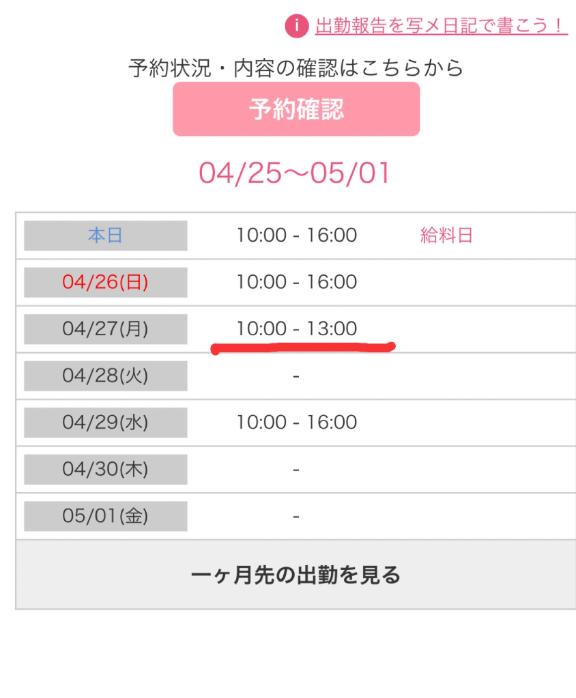
Task: Open the 出勤報告を写メ日記で書こう link
Action: coord(441,26)
